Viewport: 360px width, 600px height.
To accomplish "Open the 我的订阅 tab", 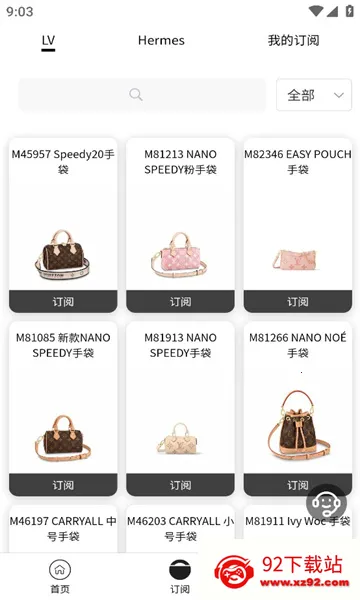I will point(293,40).
